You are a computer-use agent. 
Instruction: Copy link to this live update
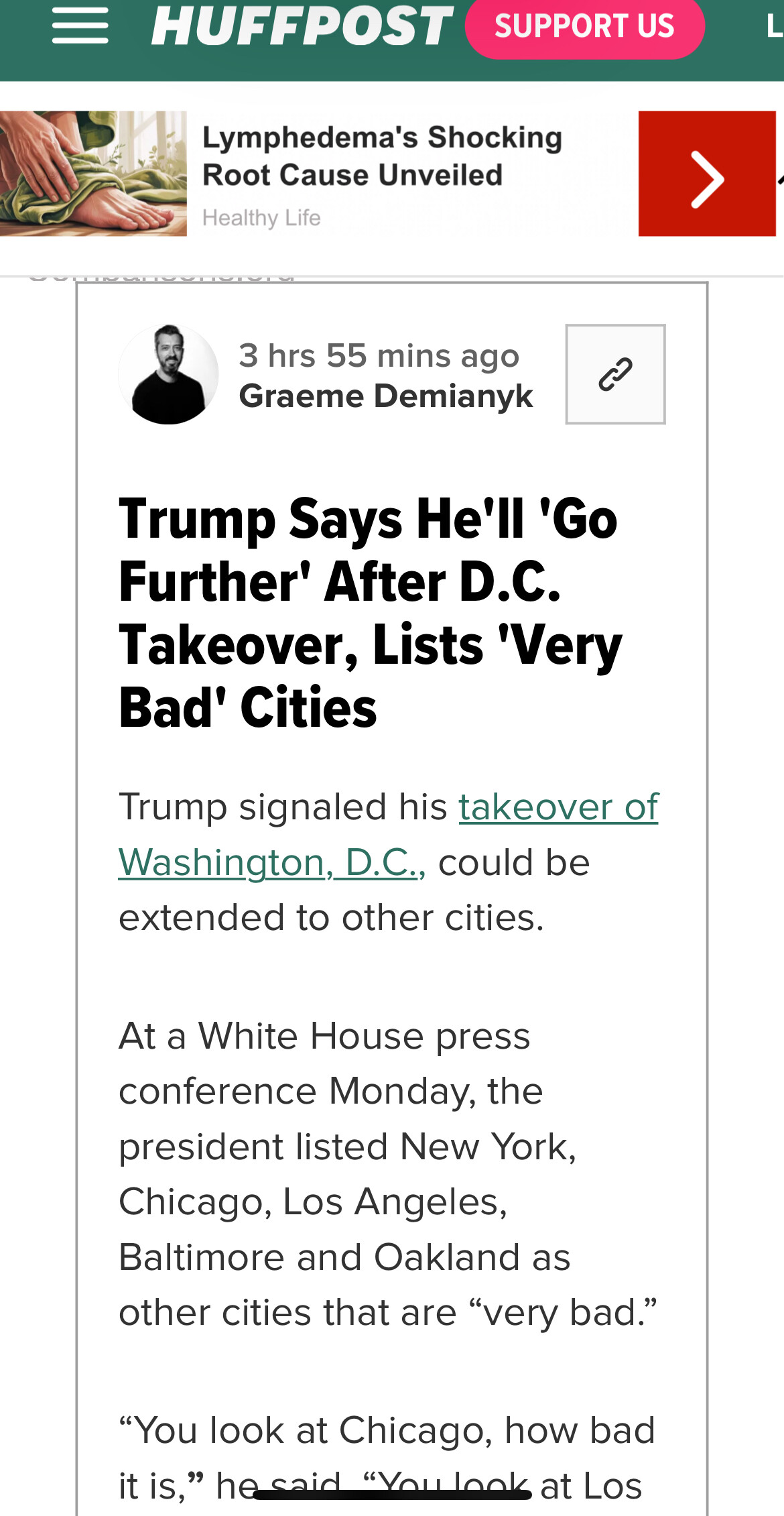point(615,374)
